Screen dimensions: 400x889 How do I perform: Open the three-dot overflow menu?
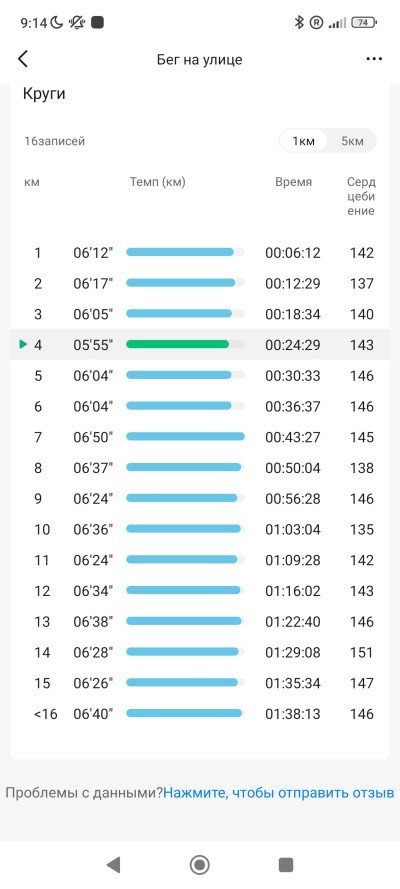pyautogui.click(x=374, y=59)
